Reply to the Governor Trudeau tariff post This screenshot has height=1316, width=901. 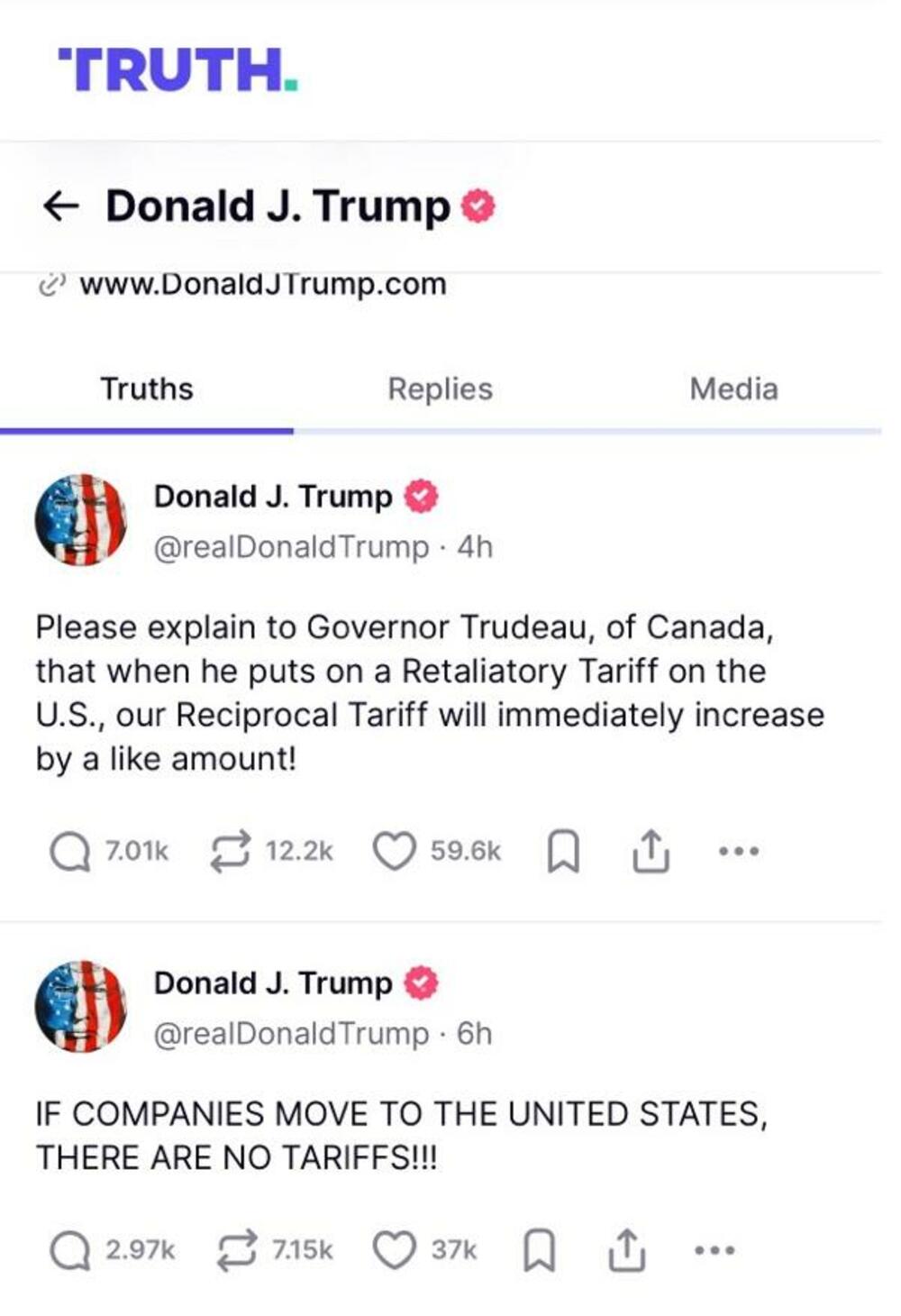coord(70,851)
